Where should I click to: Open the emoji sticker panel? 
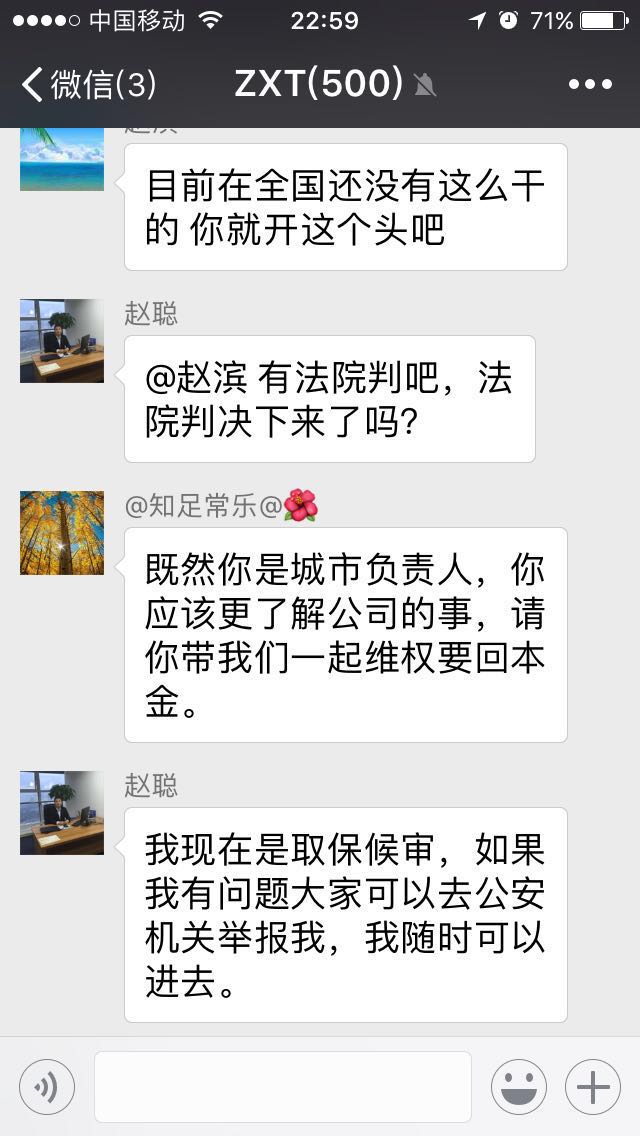[518, 1087]
